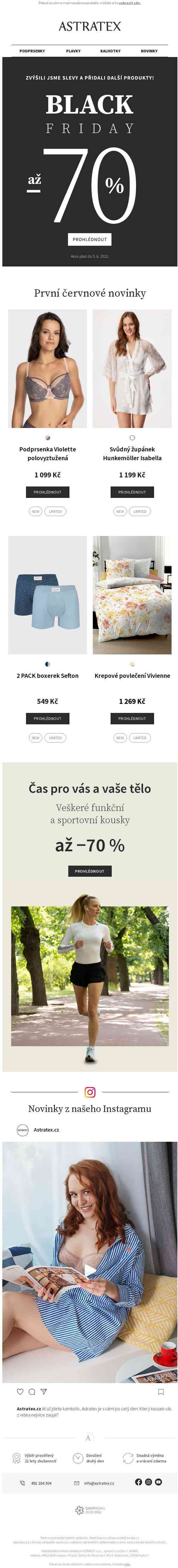Bookmark the Astratex Instagram post
This screenshot has width=178, height=1568.
(160, 1392)
